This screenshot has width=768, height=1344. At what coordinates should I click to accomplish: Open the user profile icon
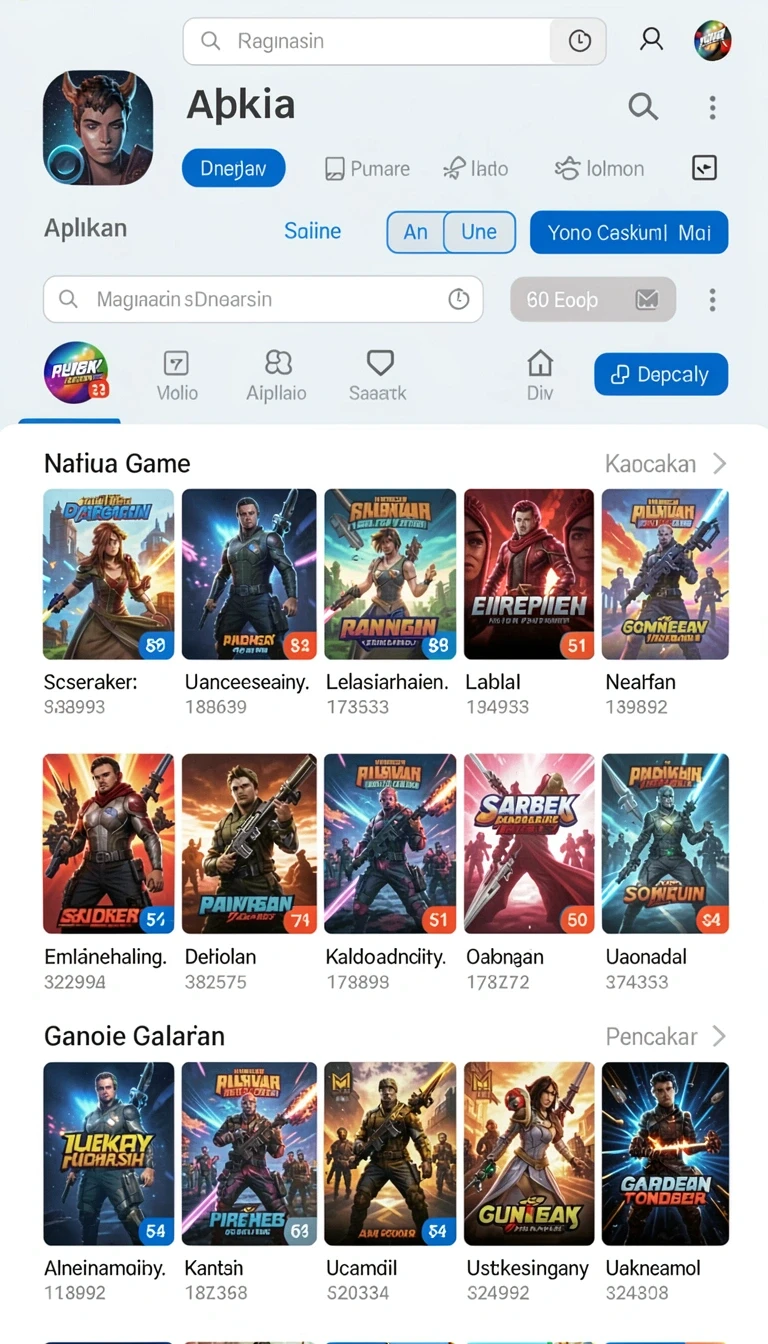click(x=652, y=40)
